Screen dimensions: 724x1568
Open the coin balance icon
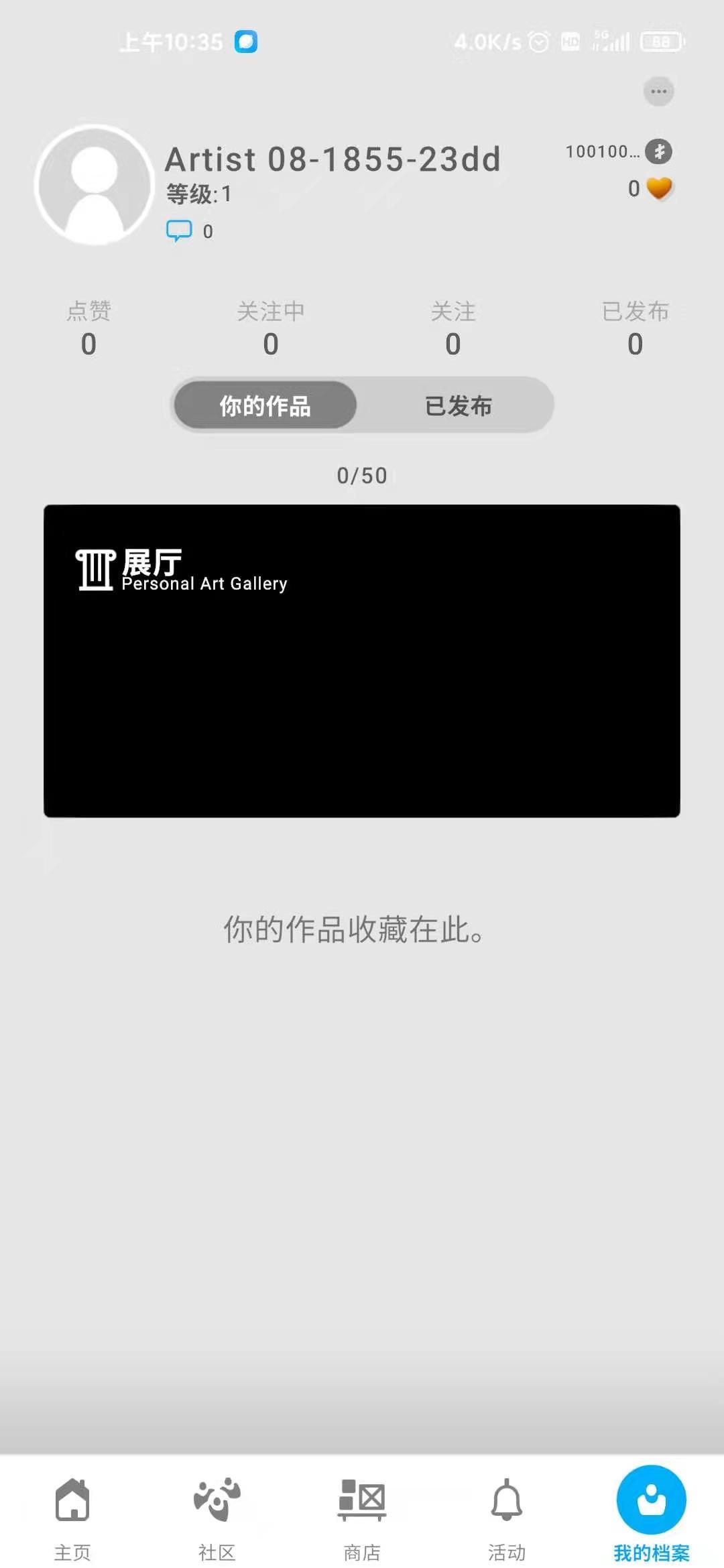(x=658, y=151)
